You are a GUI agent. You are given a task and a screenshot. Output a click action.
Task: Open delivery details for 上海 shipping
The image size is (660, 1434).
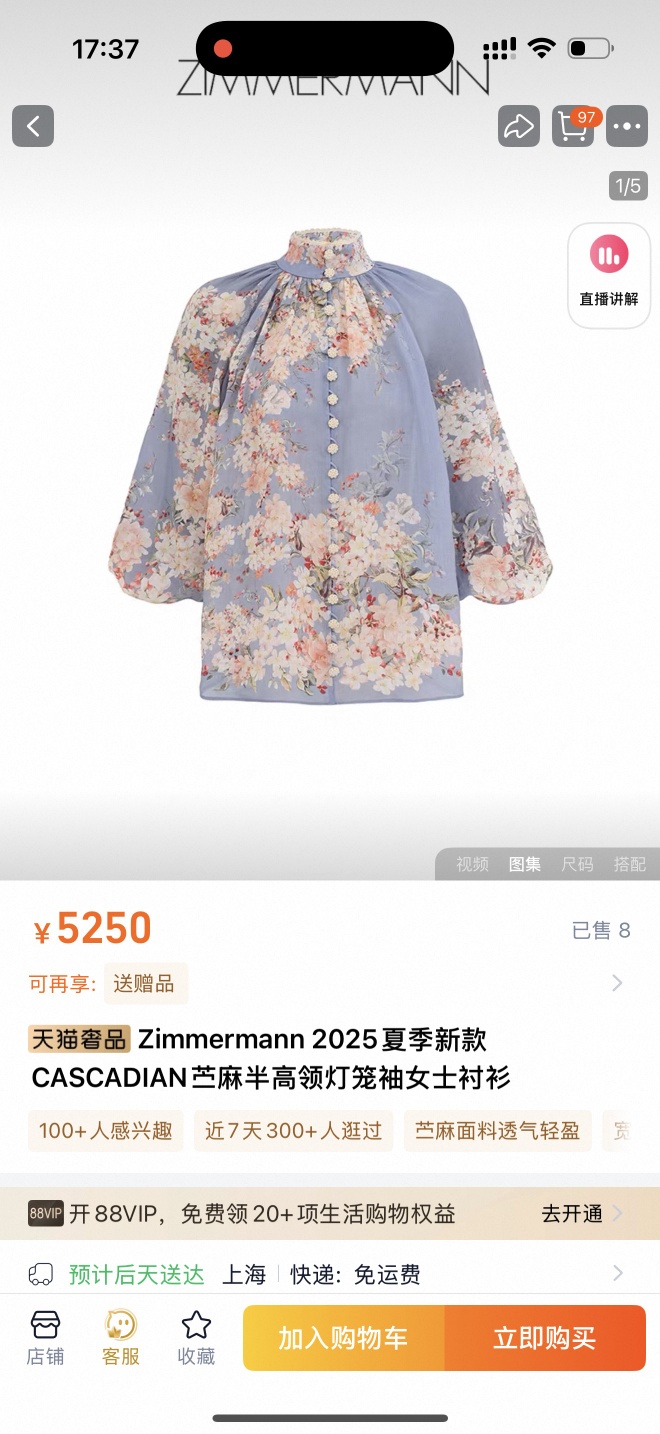click(x=616, y=1273)
